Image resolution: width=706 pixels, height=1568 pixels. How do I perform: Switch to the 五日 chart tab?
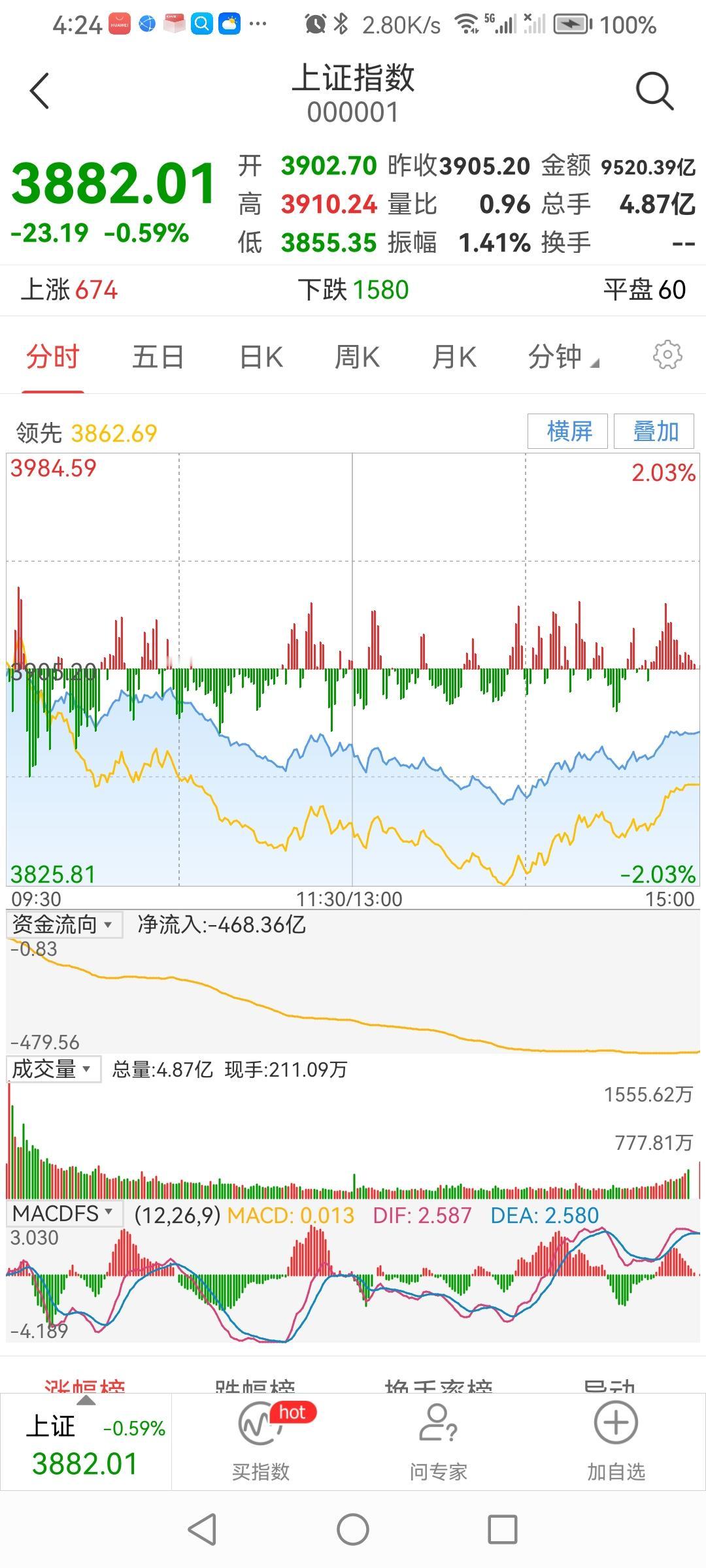pyautogui.click(x=158, y=357)
